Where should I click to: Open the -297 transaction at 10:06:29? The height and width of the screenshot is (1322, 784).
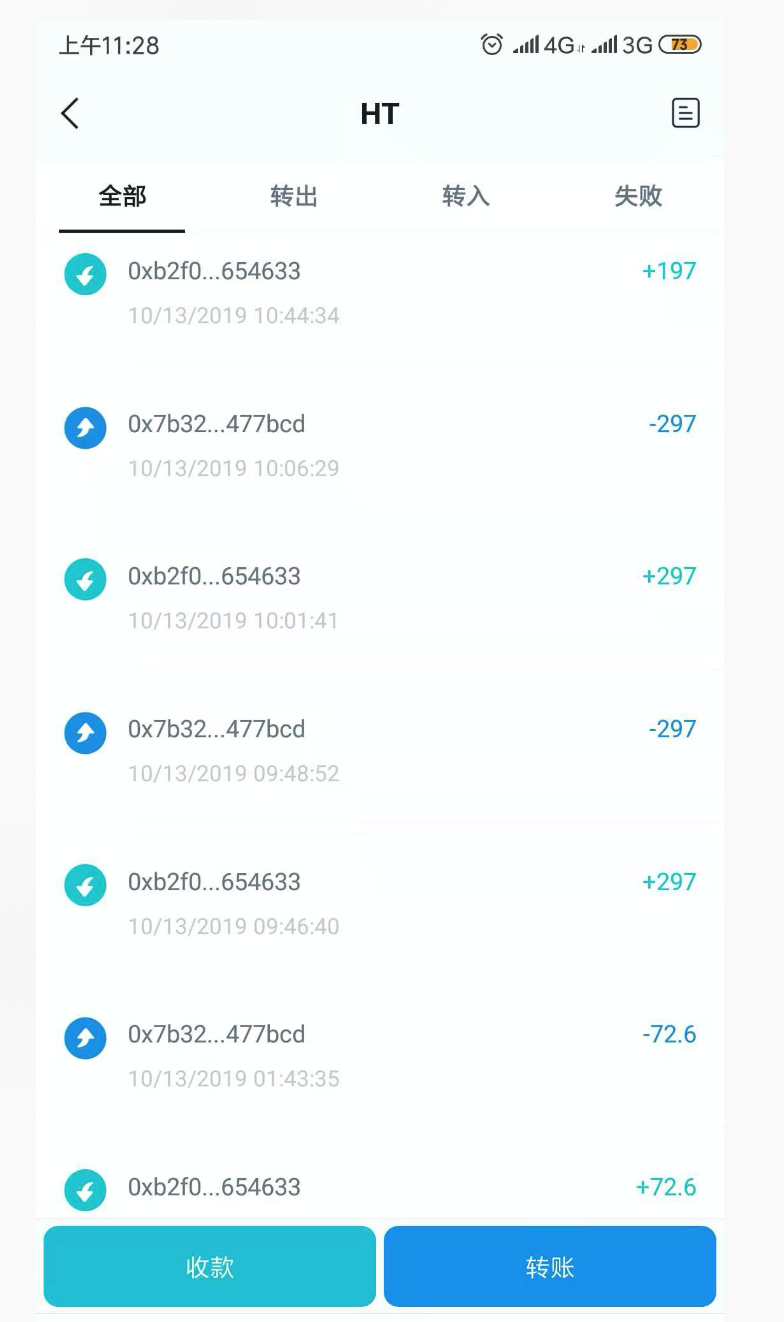[380, 445]
